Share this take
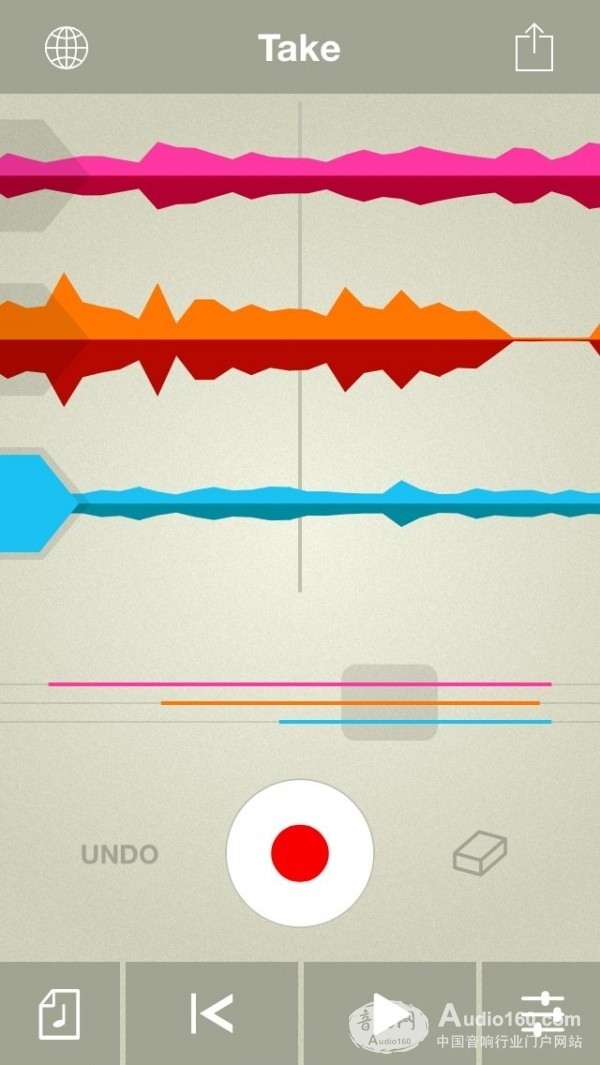Screen dimensions: 600x1065 534,47
